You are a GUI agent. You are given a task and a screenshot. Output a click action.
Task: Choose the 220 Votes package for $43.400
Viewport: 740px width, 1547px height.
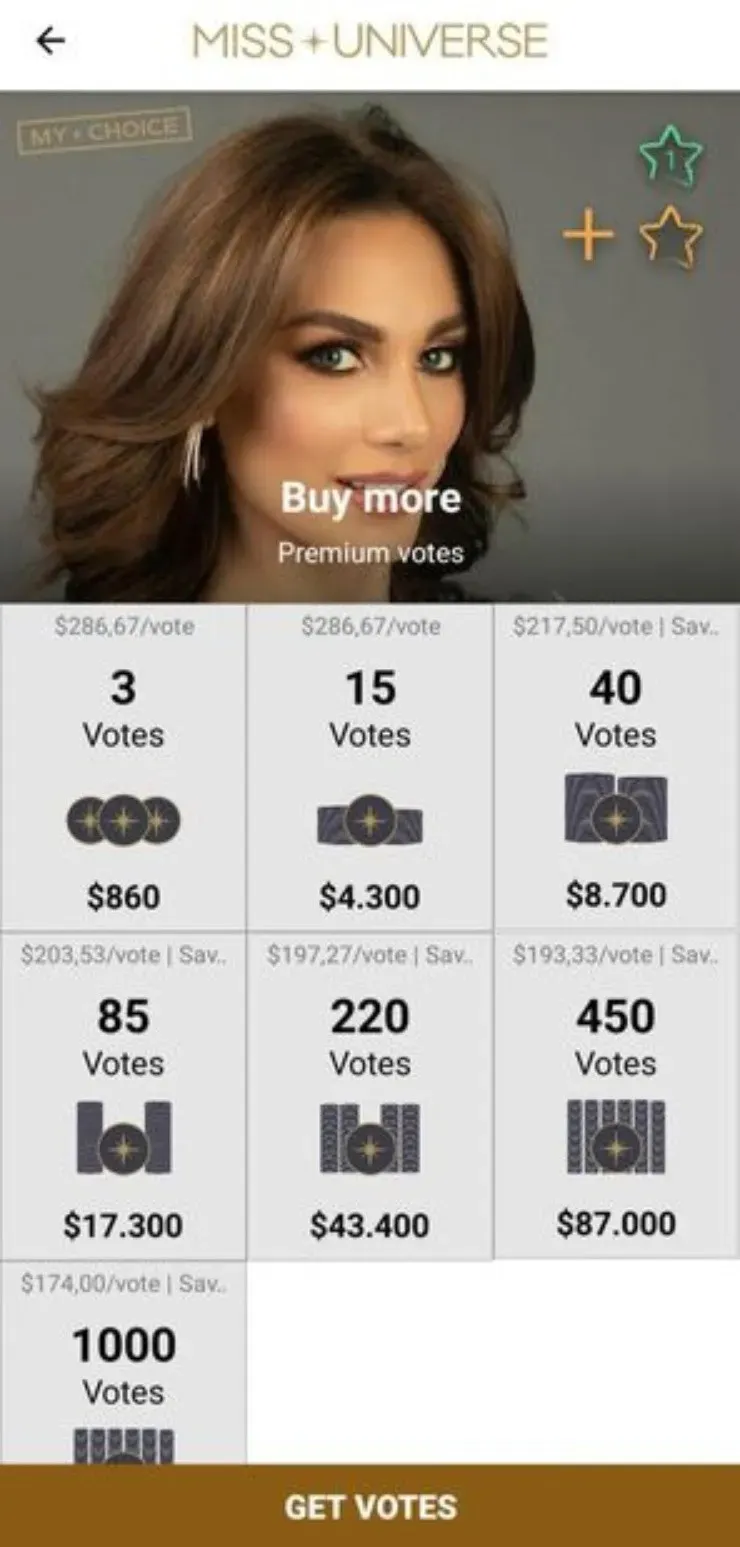click(x=370, y=1096)
